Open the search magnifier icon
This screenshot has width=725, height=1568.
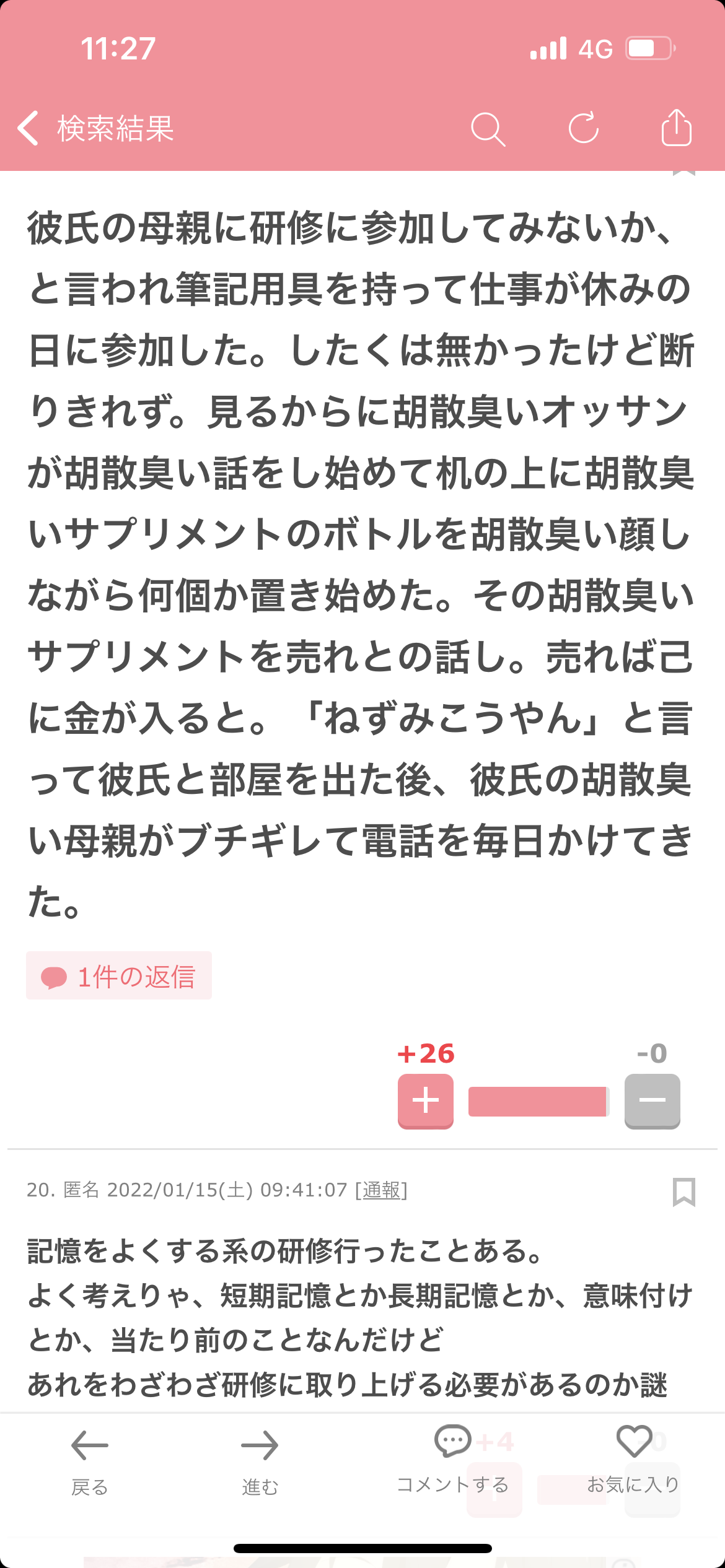(x=488, y=129)
